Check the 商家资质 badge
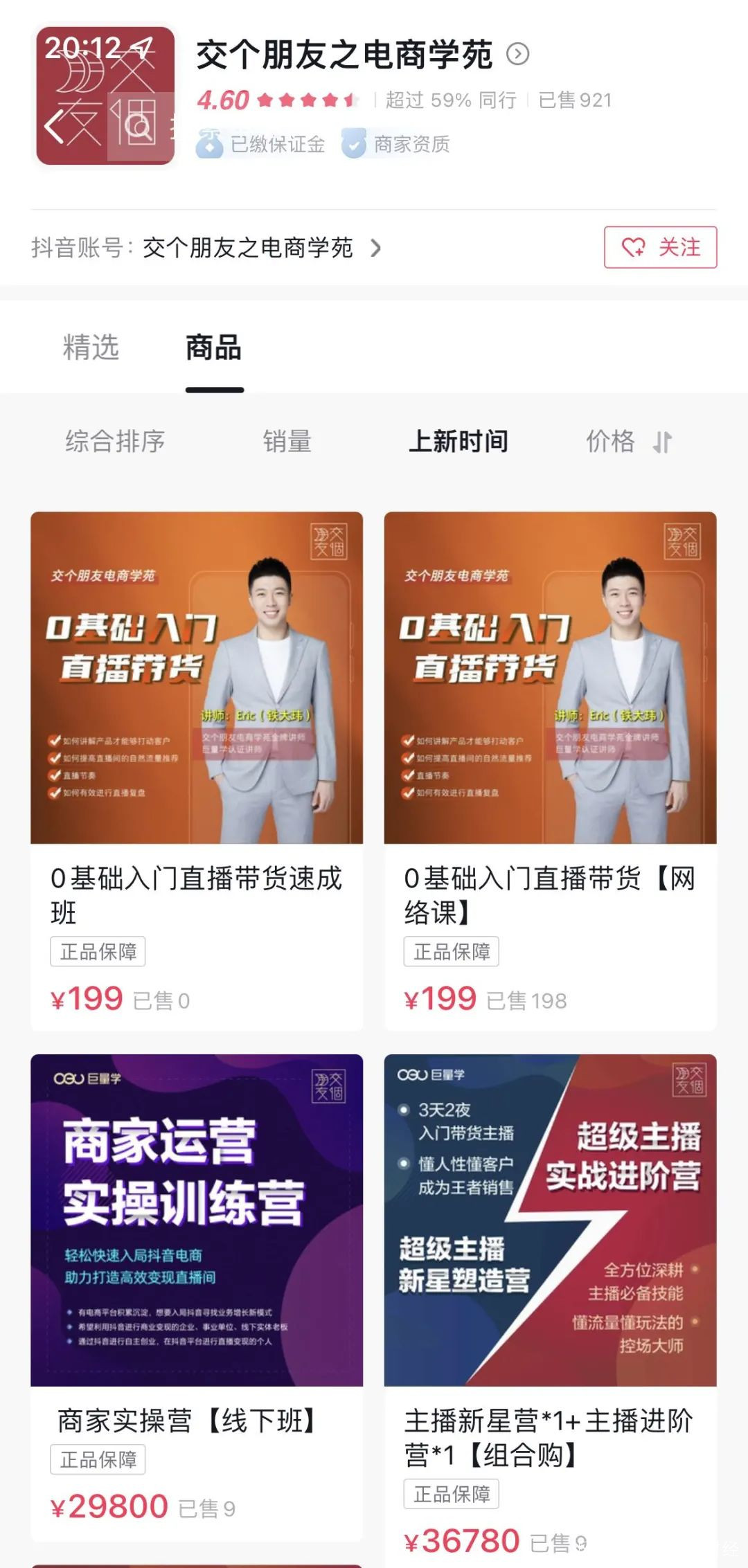 pyautogui.click(x=398, y=144)
